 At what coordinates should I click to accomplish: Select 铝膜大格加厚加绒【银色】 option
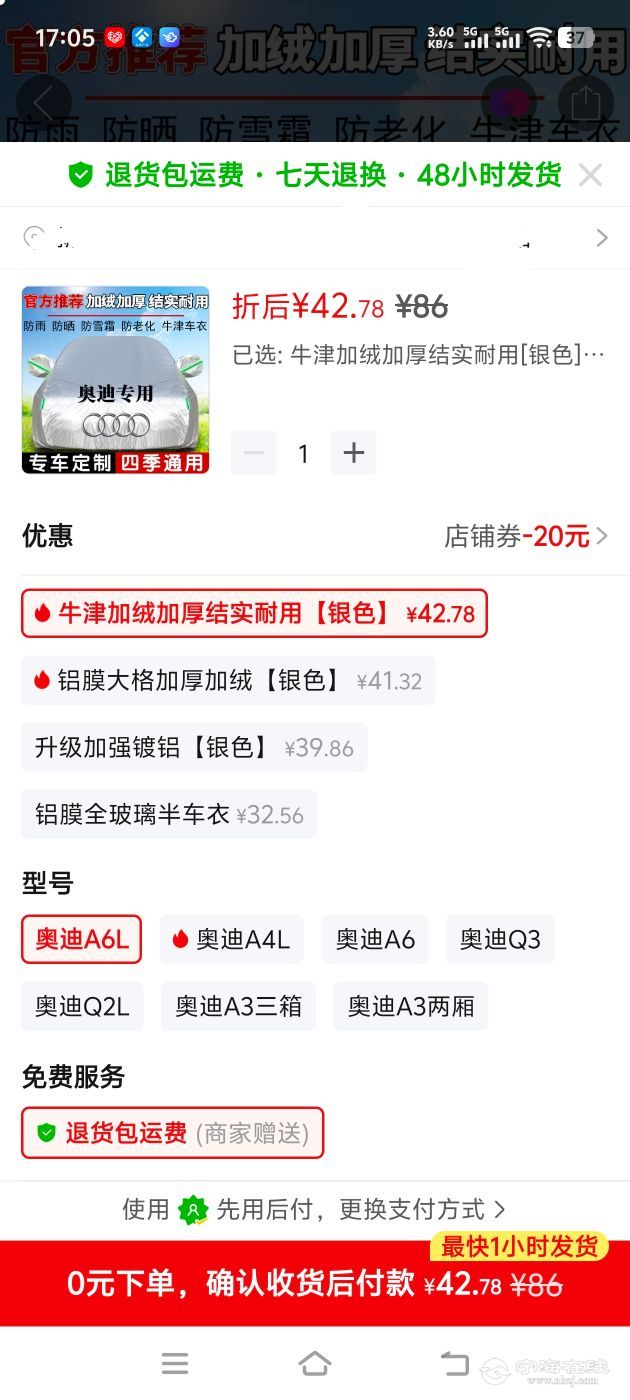point(228,681)
